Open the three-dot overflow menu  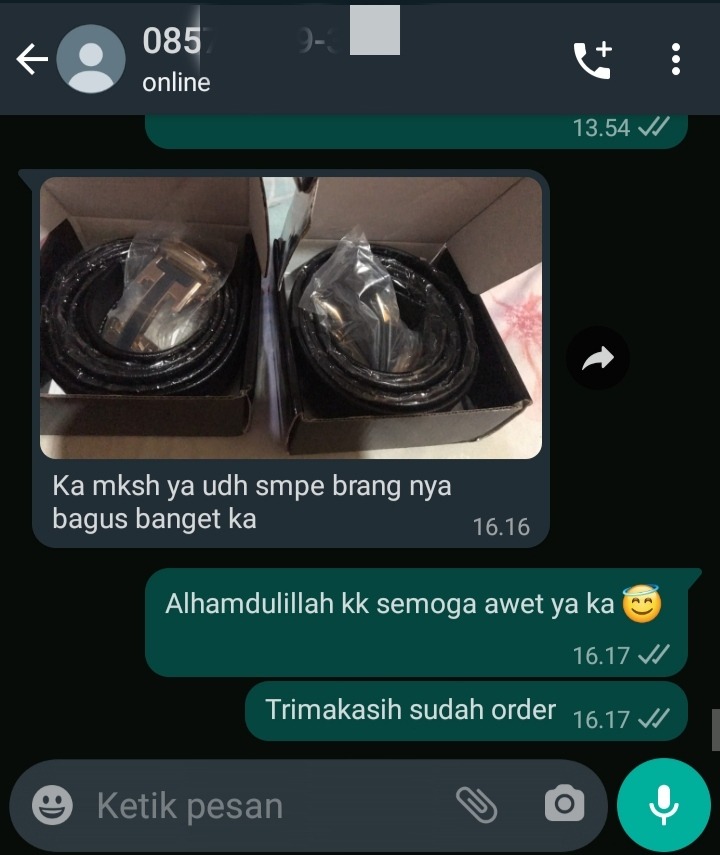[x=676, y=60]
